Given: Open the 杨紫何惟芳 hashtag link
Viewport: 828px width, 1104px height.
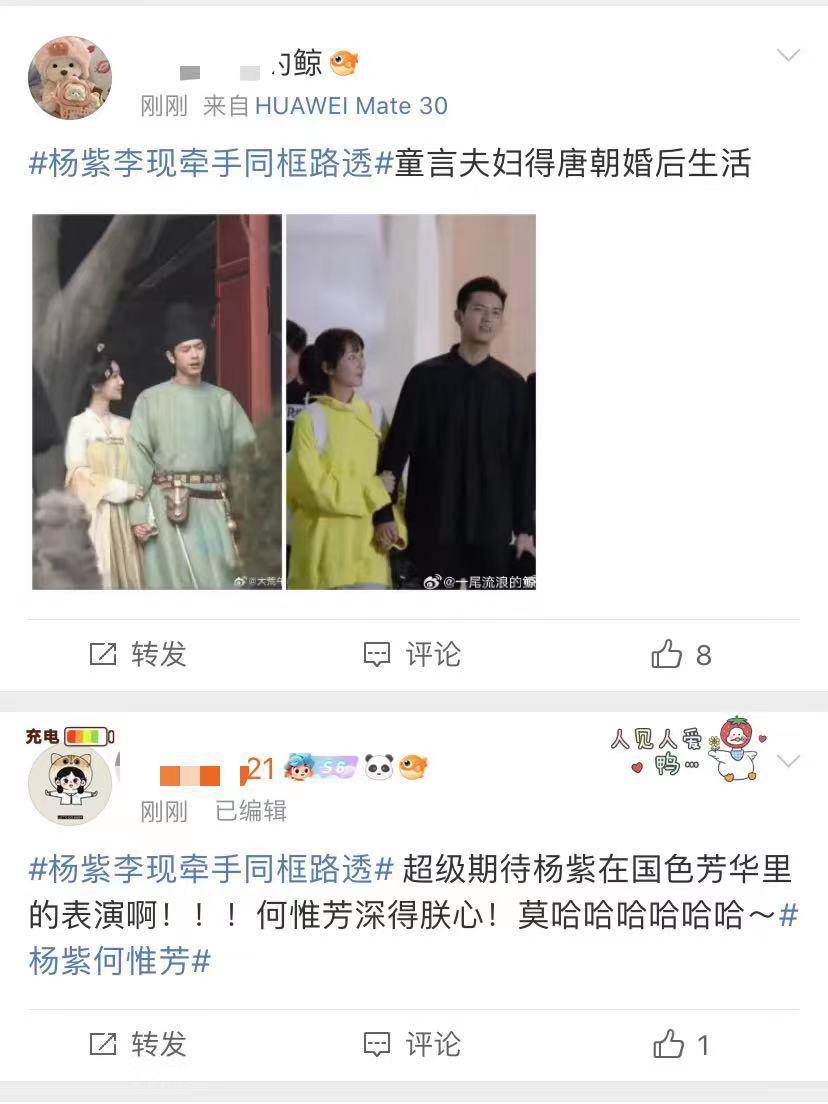Looking at the screenshot, I should coord(120,961).
